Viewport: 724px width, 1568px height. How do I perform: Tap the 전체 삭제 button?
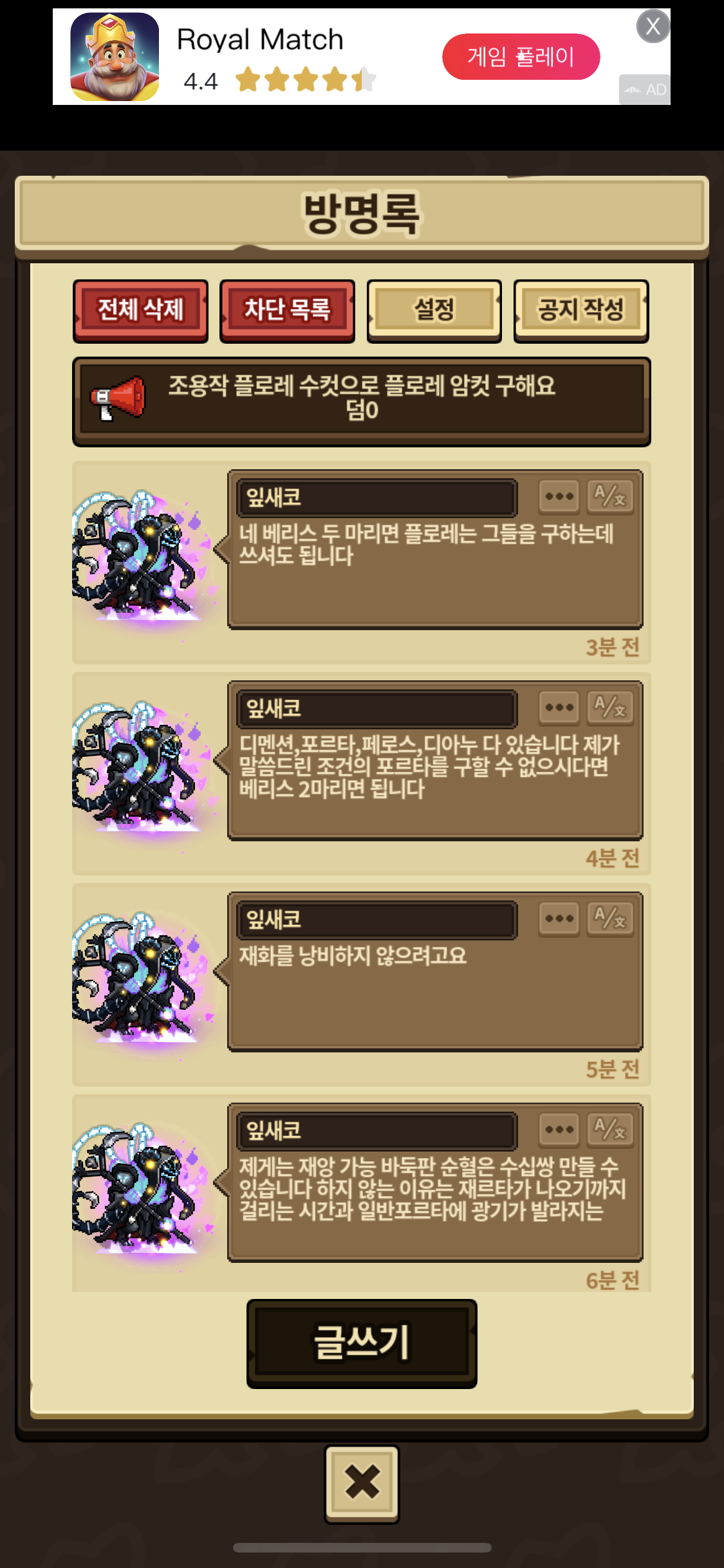(x=140, y=311)
